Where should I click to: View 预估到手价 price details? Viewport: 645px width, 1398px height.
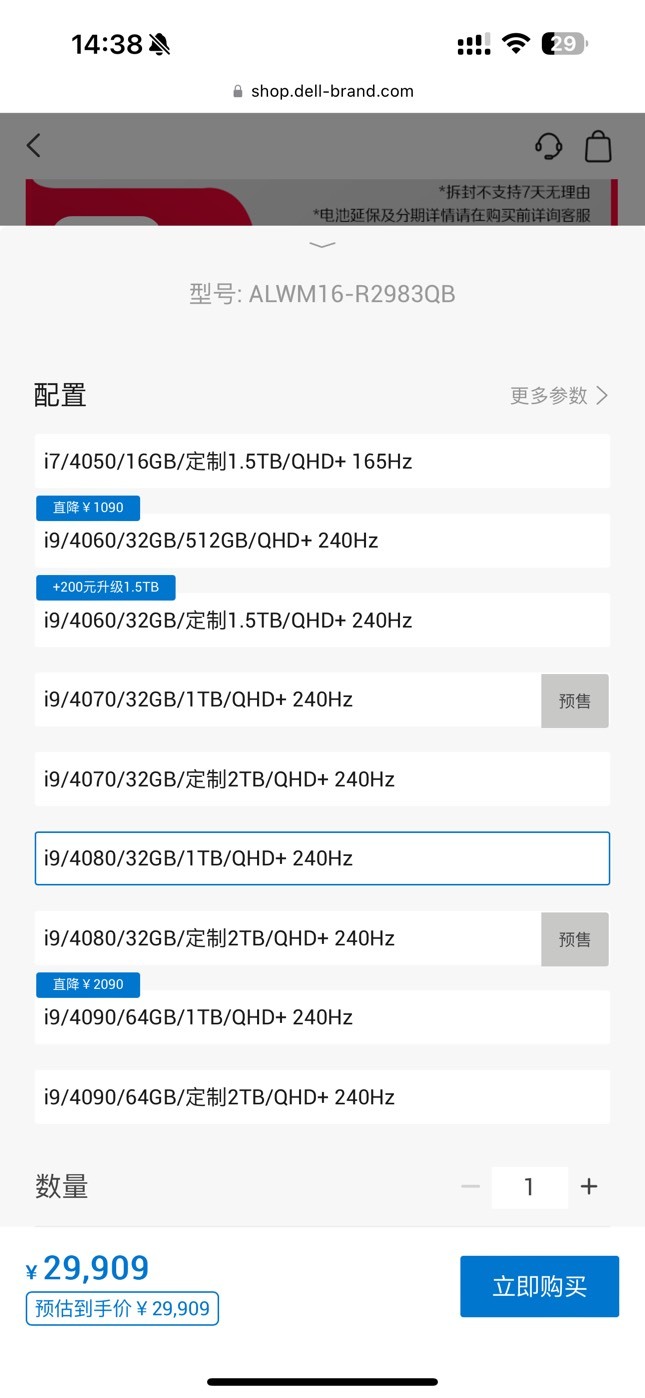122,1308
